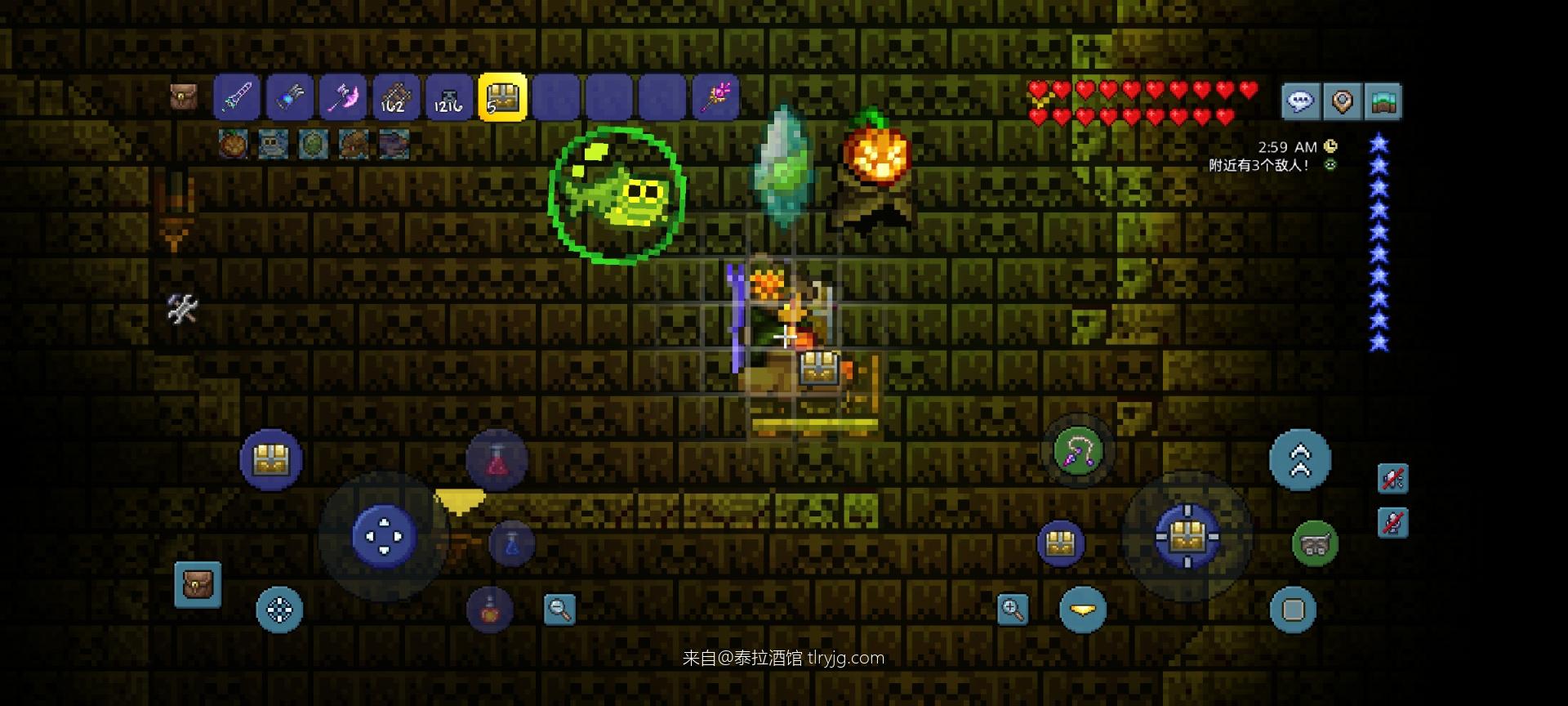Viewport: 1568px width, 706px height.
Task: Zoom out with left magnifier button
Action: coord(559,609)
